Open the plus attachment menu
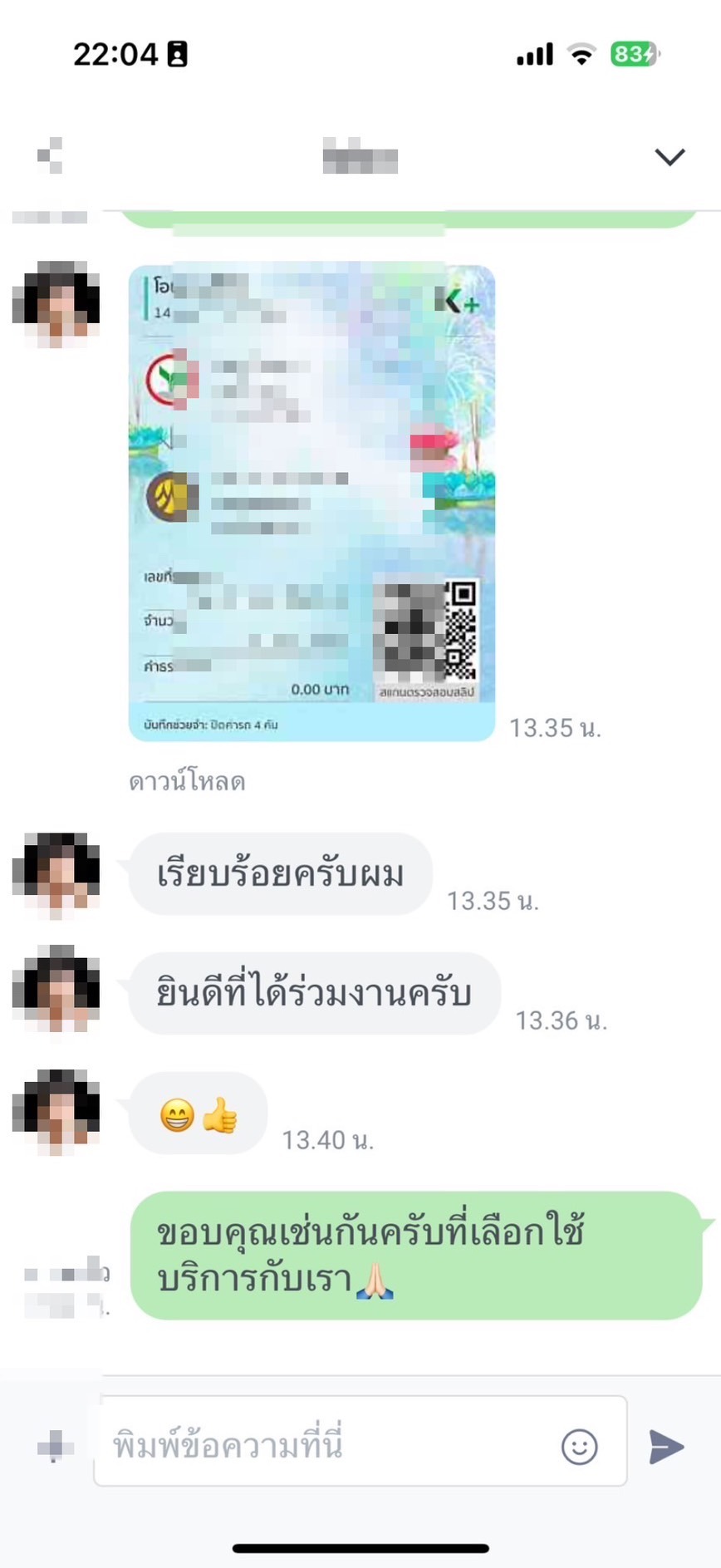Image resolution: width=721 pixels, height=1568 pixels. 56,1447
